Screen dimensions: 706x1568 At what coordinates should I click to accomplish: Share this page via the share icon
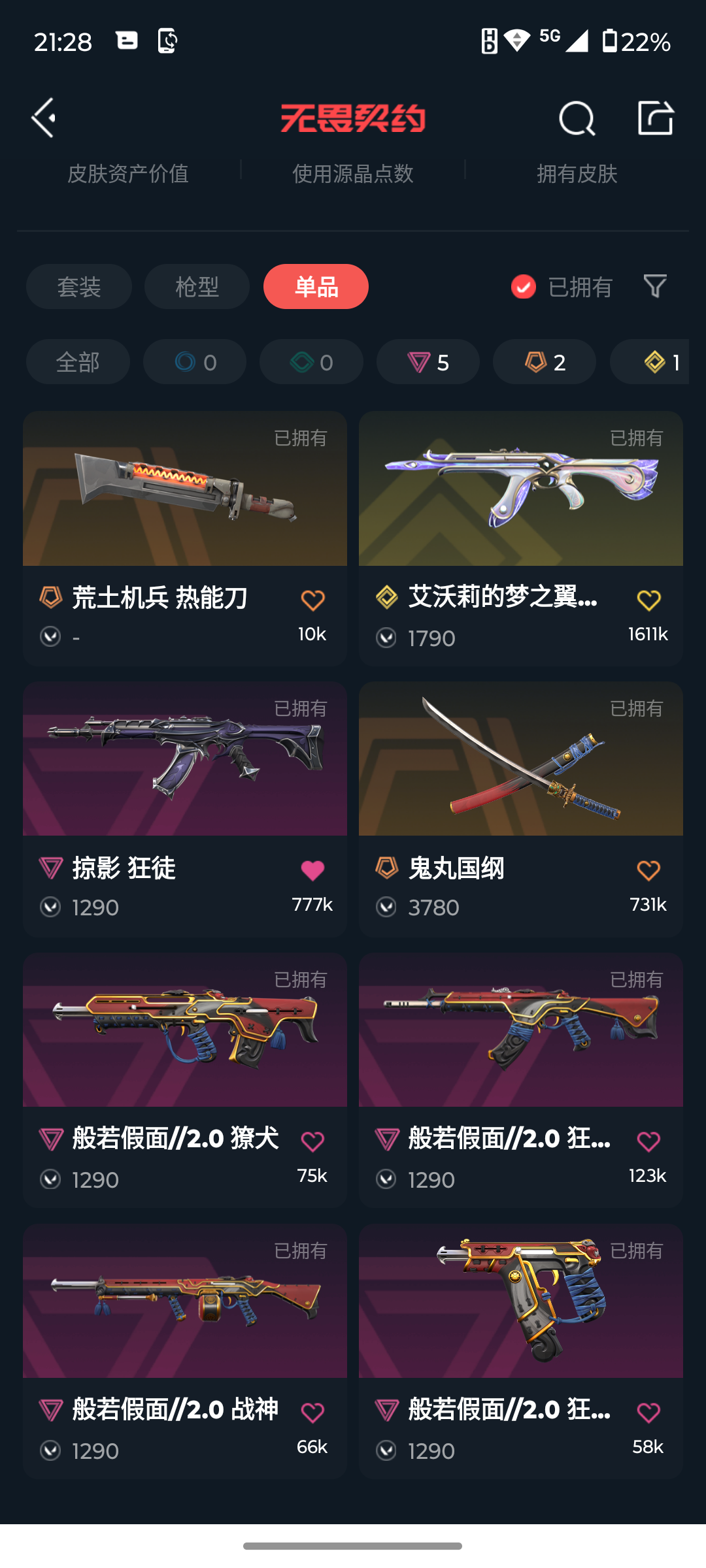point(655,118)
